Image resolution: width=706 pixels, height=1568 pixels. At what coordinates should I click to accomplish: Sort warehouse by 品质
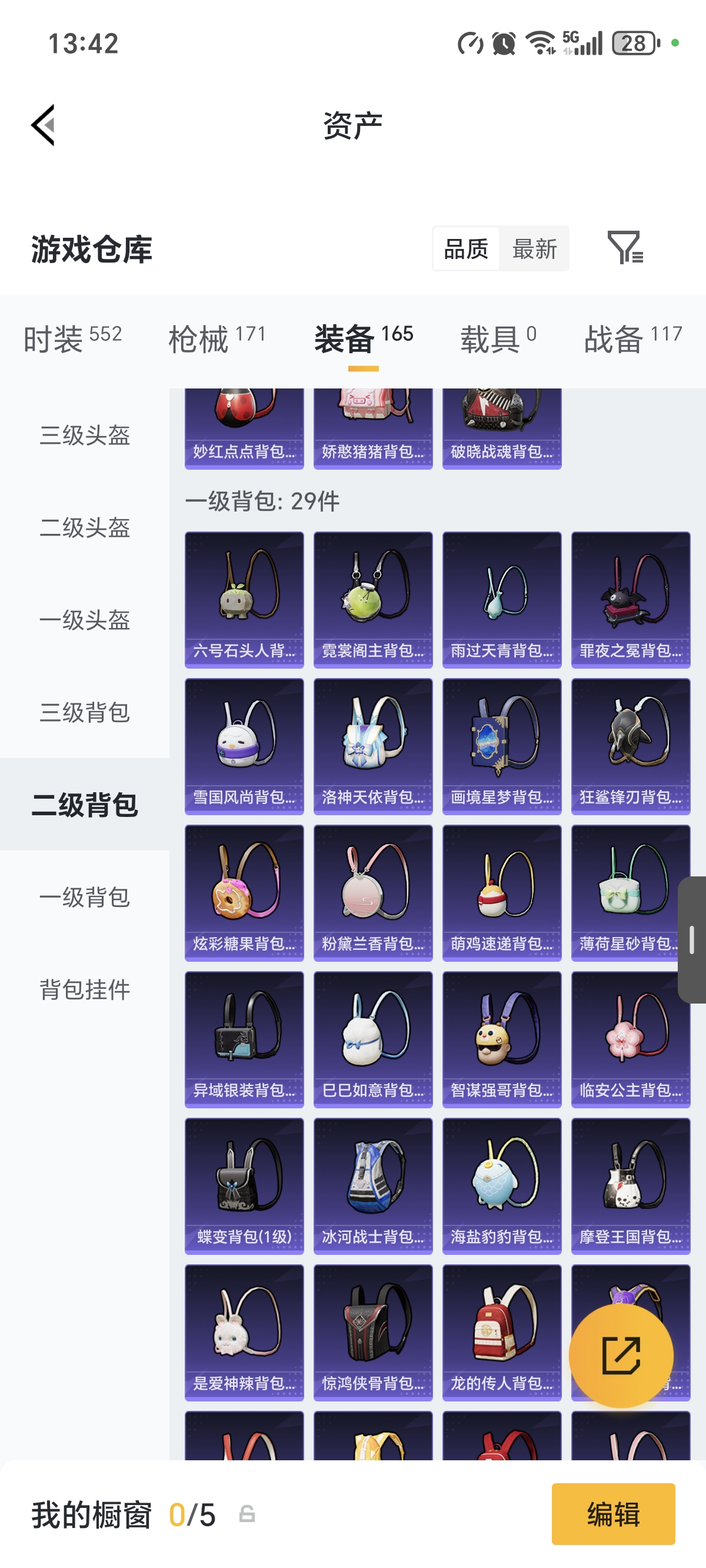coord(465,249)
